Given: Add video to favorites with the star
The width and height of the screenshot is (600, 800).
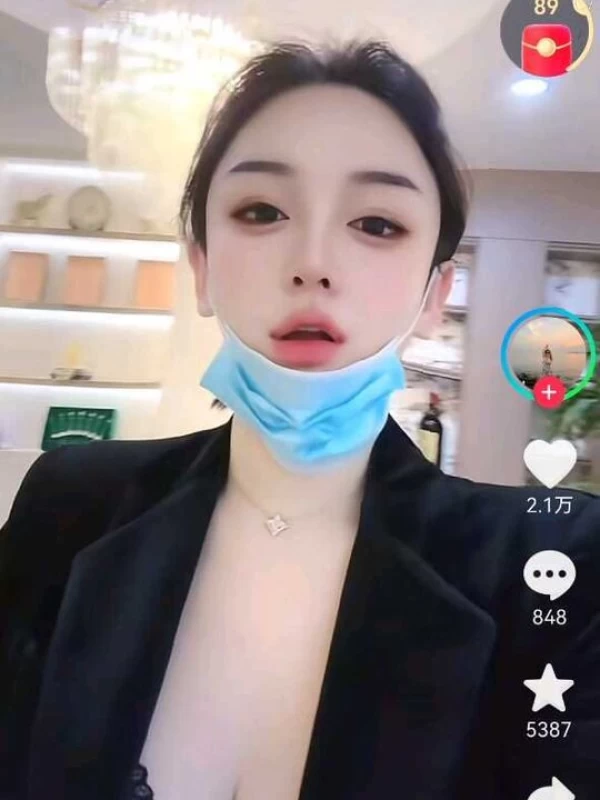Looking at the screenshot, I should point(549,689).
